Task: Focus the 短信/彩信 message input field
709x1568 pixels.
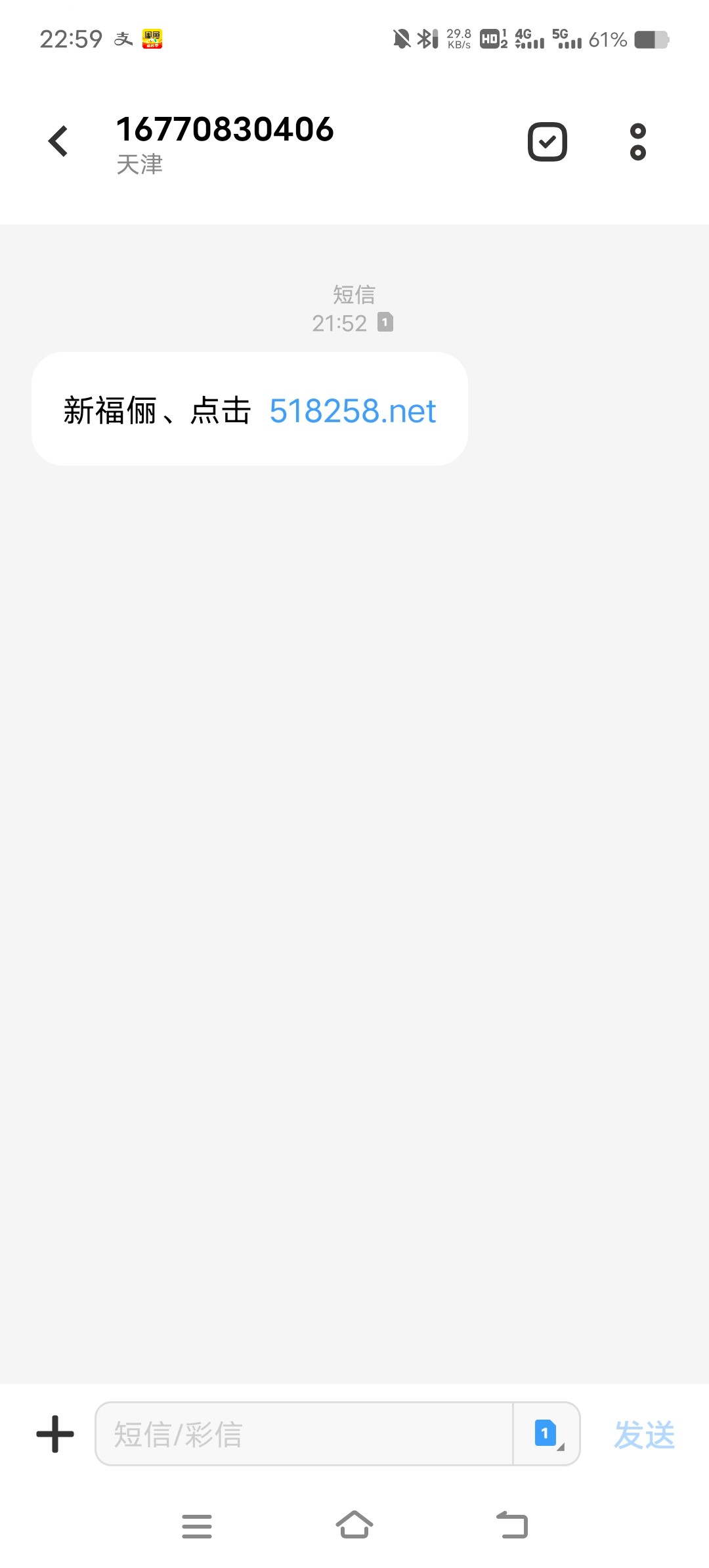Action: [x=303, y=1434]
